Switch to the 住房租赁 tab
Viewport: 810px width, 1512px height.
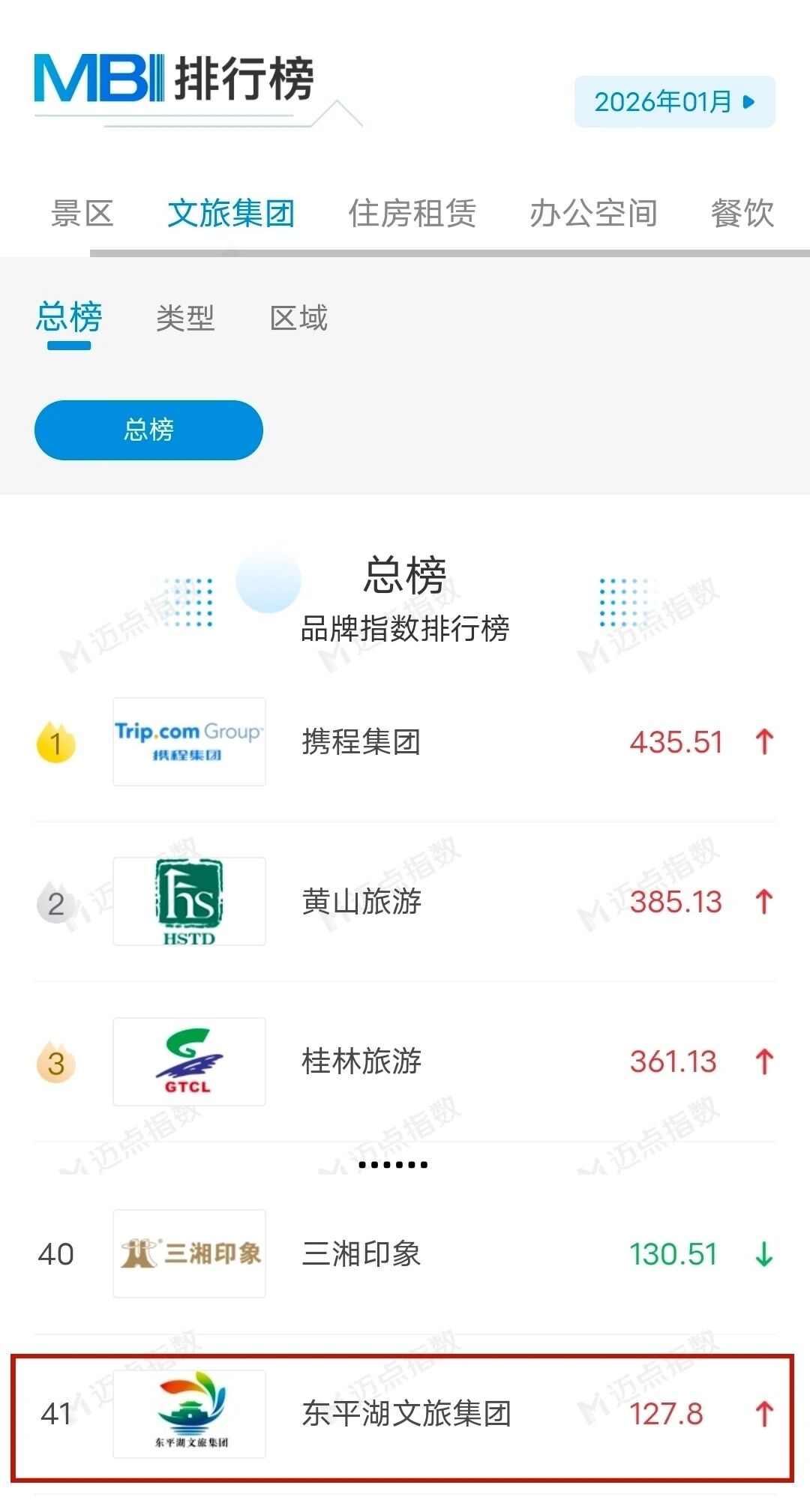coord(414,214)
